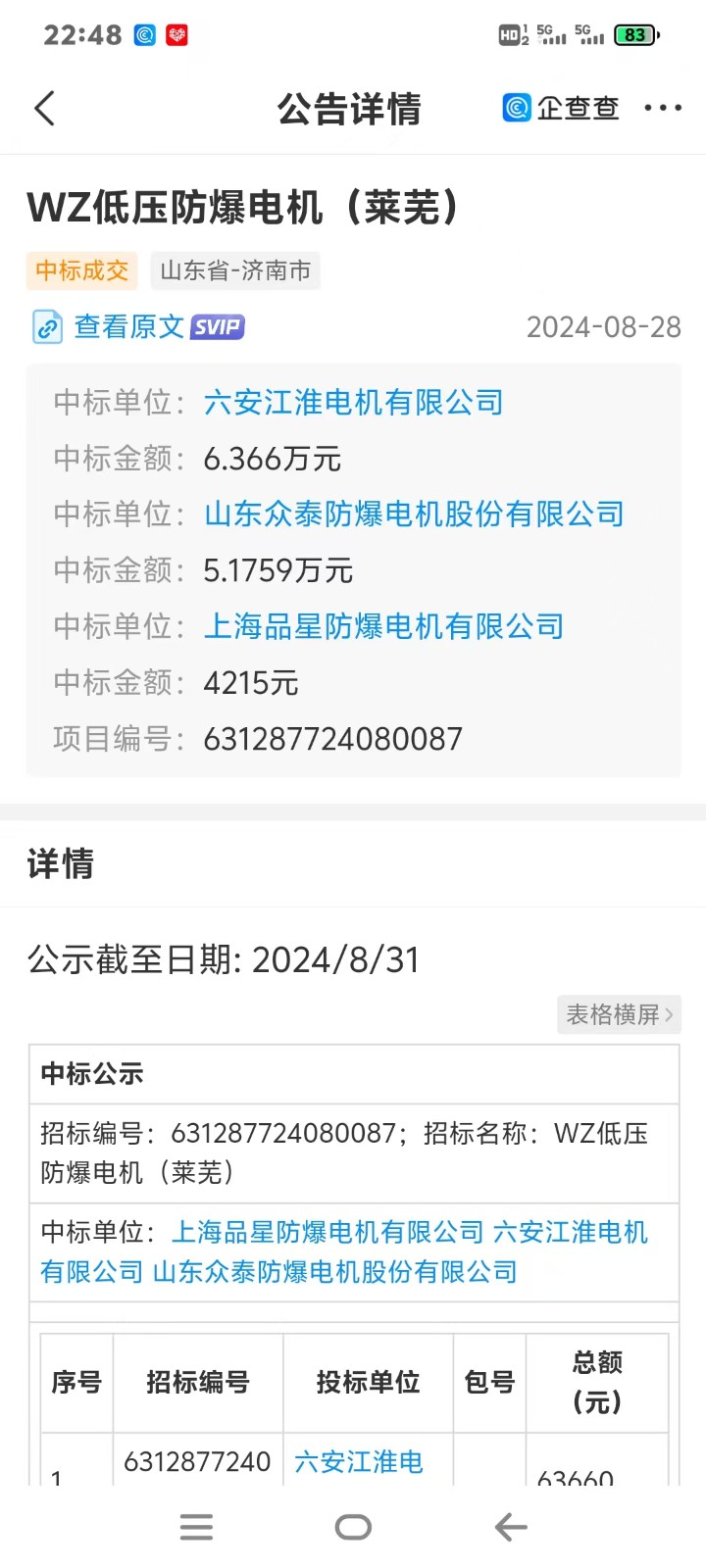View the original document via 查看原文

tap(129, 327)
